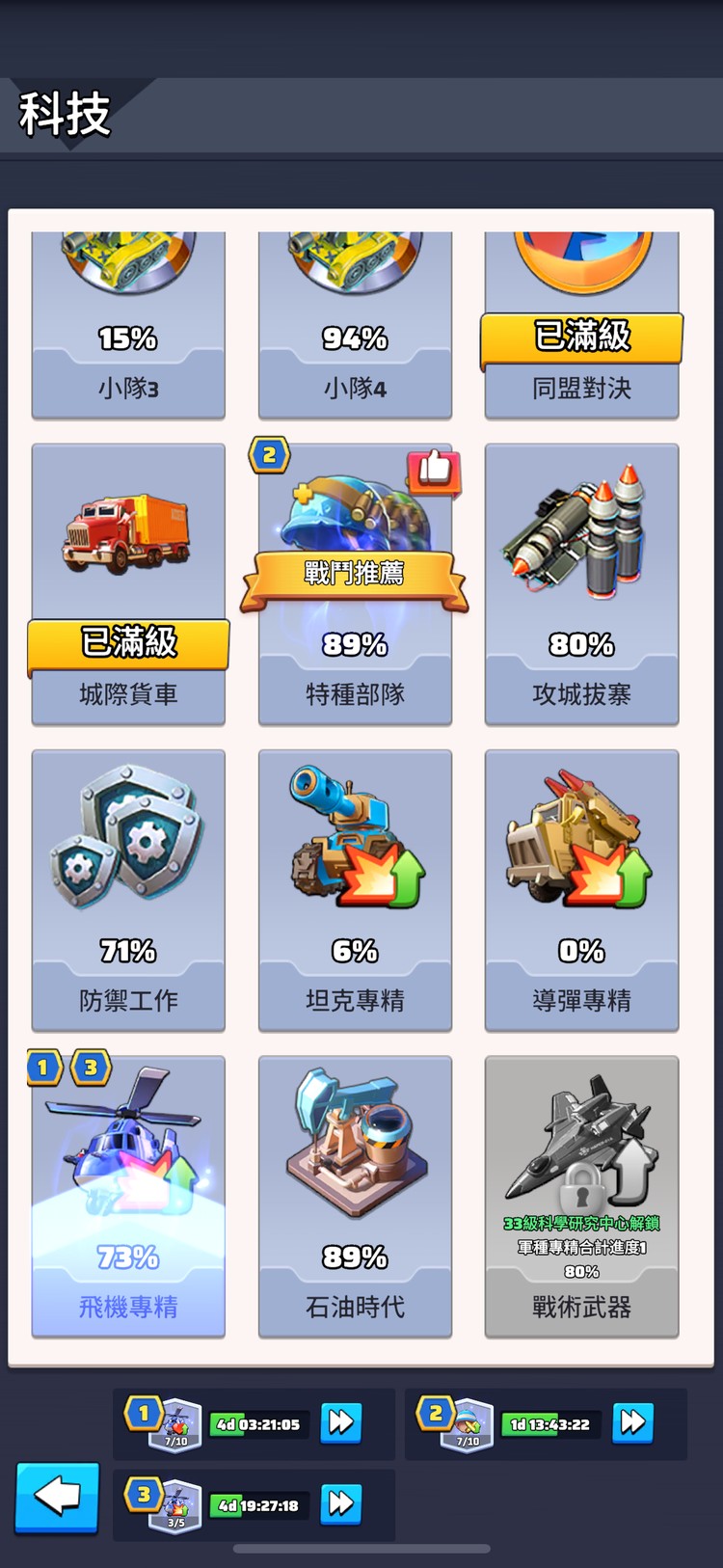Open the 防禦工作 tech card

(x=128, y=889)
